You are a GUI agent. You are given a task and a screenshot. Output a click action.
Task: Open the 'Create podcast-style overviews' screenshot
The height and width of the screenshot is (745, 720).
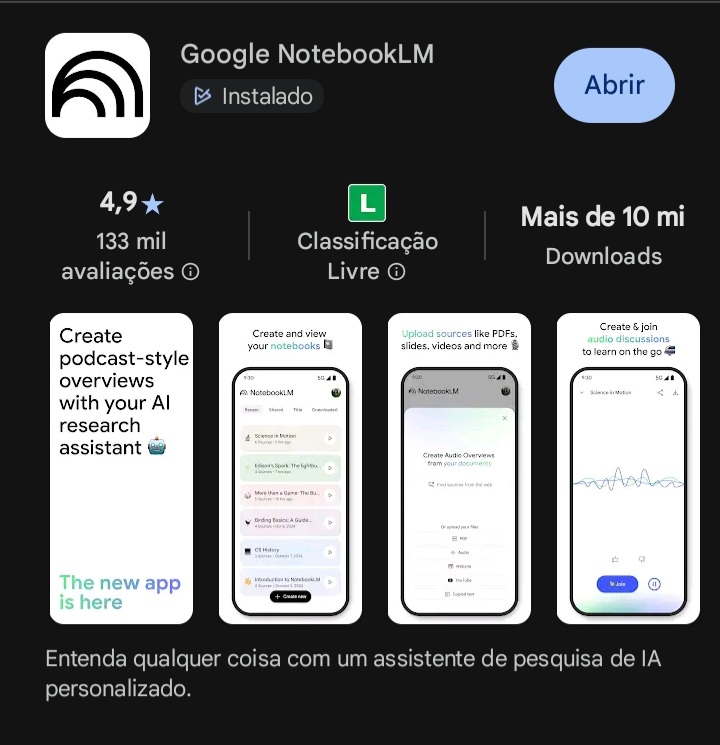pyautogui.click(x=121, y=468)
